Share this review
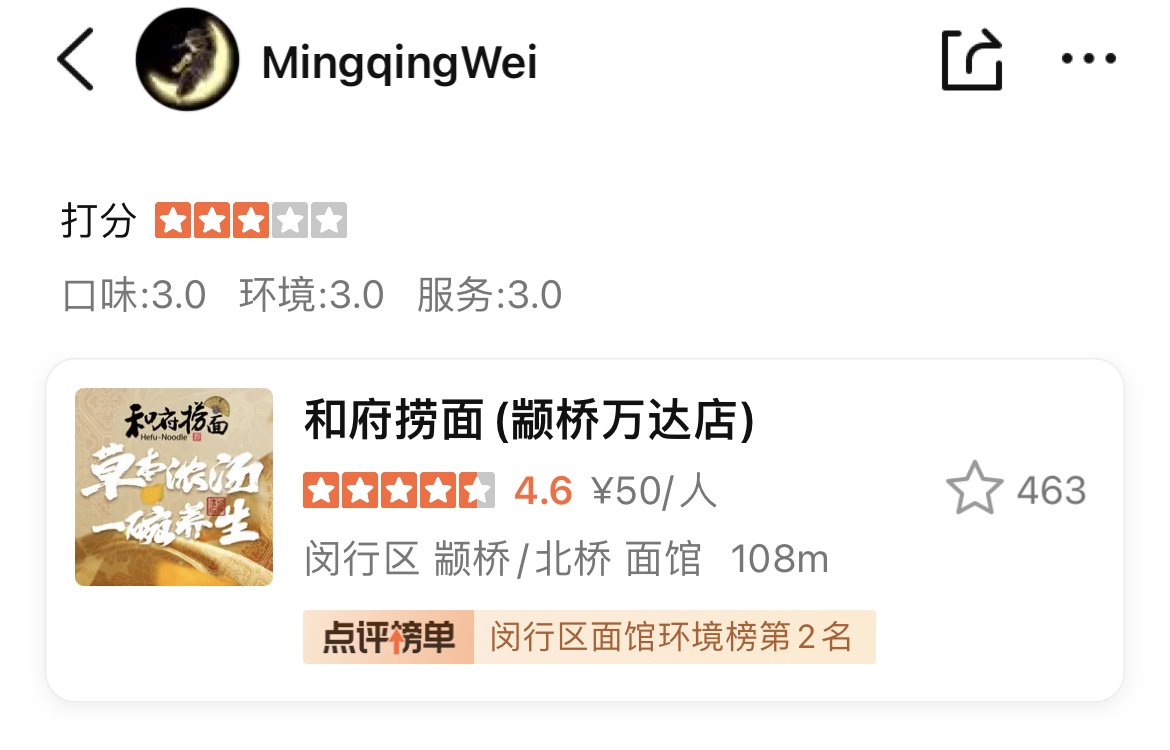 [971, 60]
